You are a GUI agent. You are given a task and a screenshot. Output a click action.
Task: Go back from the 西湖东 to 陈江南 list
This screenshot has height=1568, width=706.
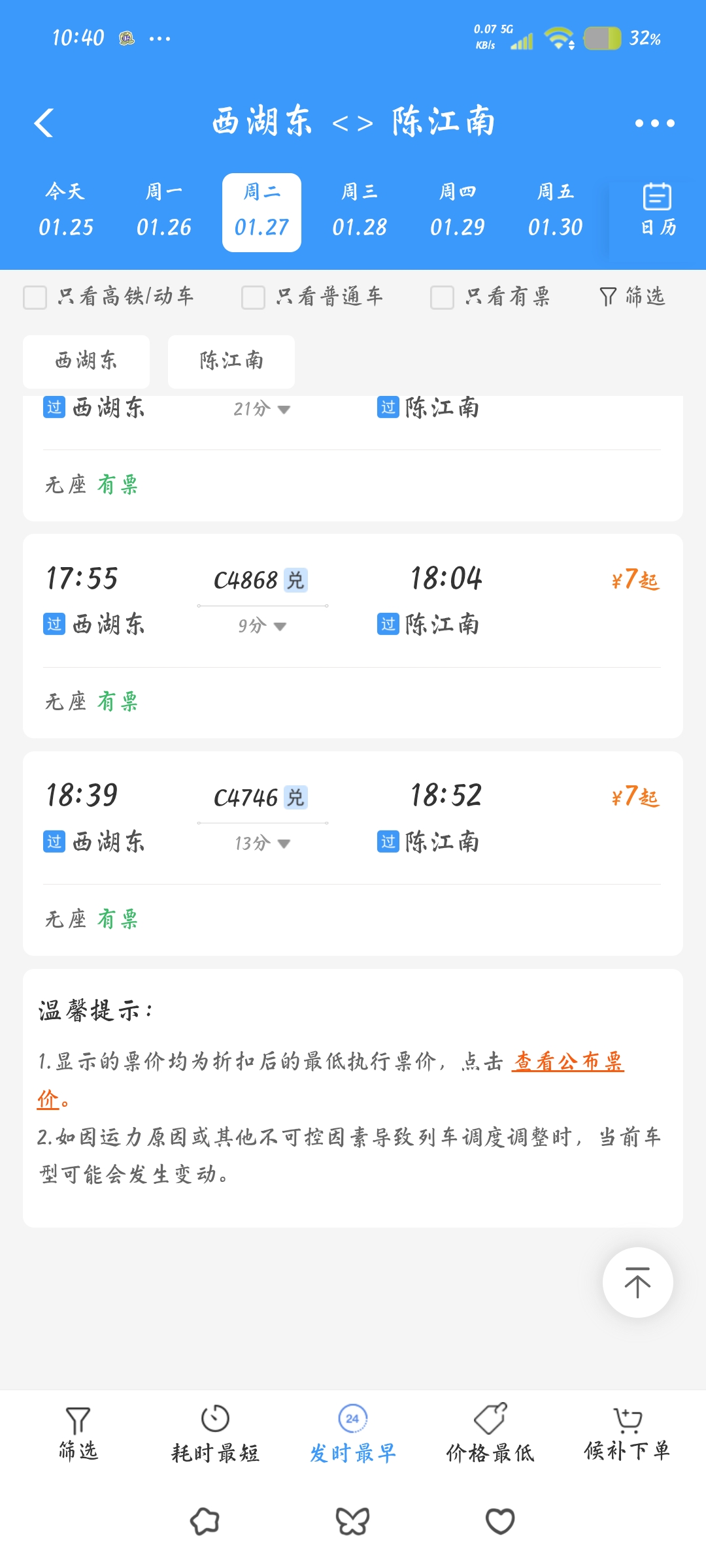[44, 123]
